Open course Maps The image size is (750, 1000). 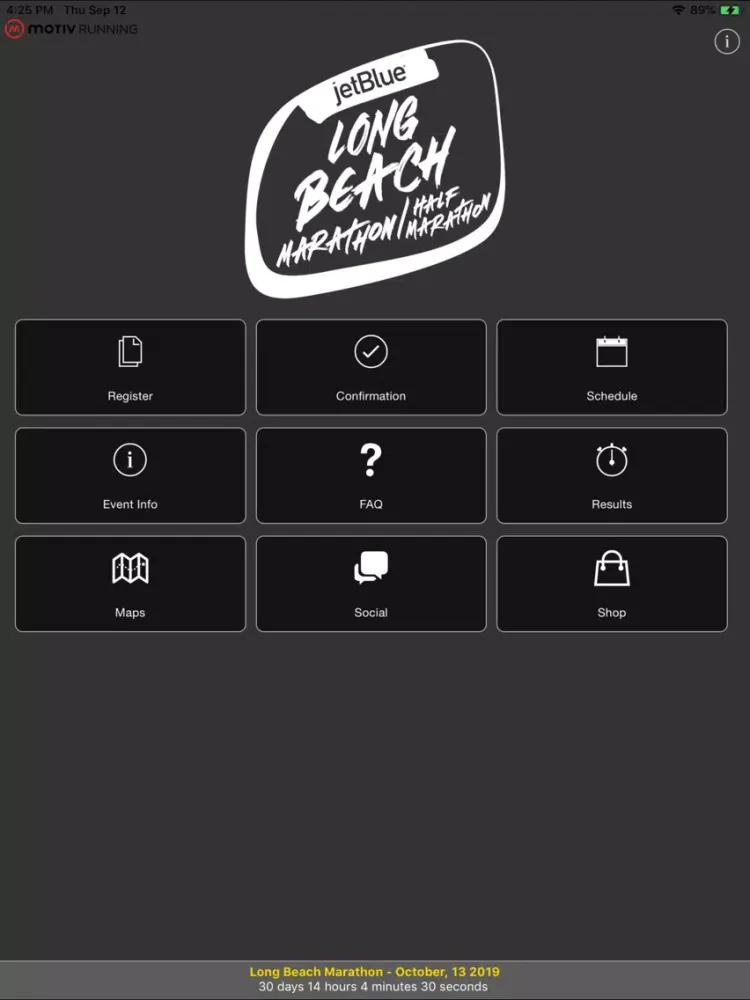(x=130, y=583)
